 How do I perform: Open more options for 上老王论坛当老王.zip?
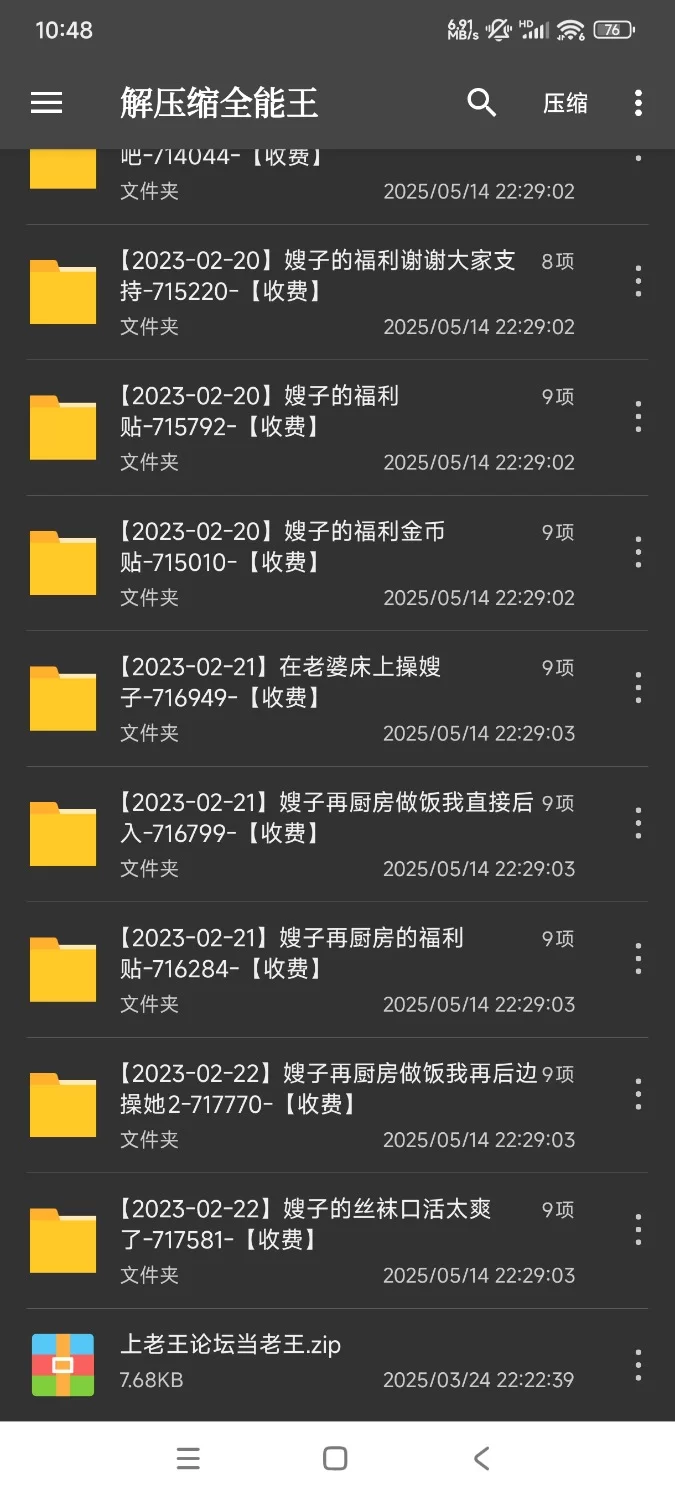pyautogui.click(x=638, y=1365)
